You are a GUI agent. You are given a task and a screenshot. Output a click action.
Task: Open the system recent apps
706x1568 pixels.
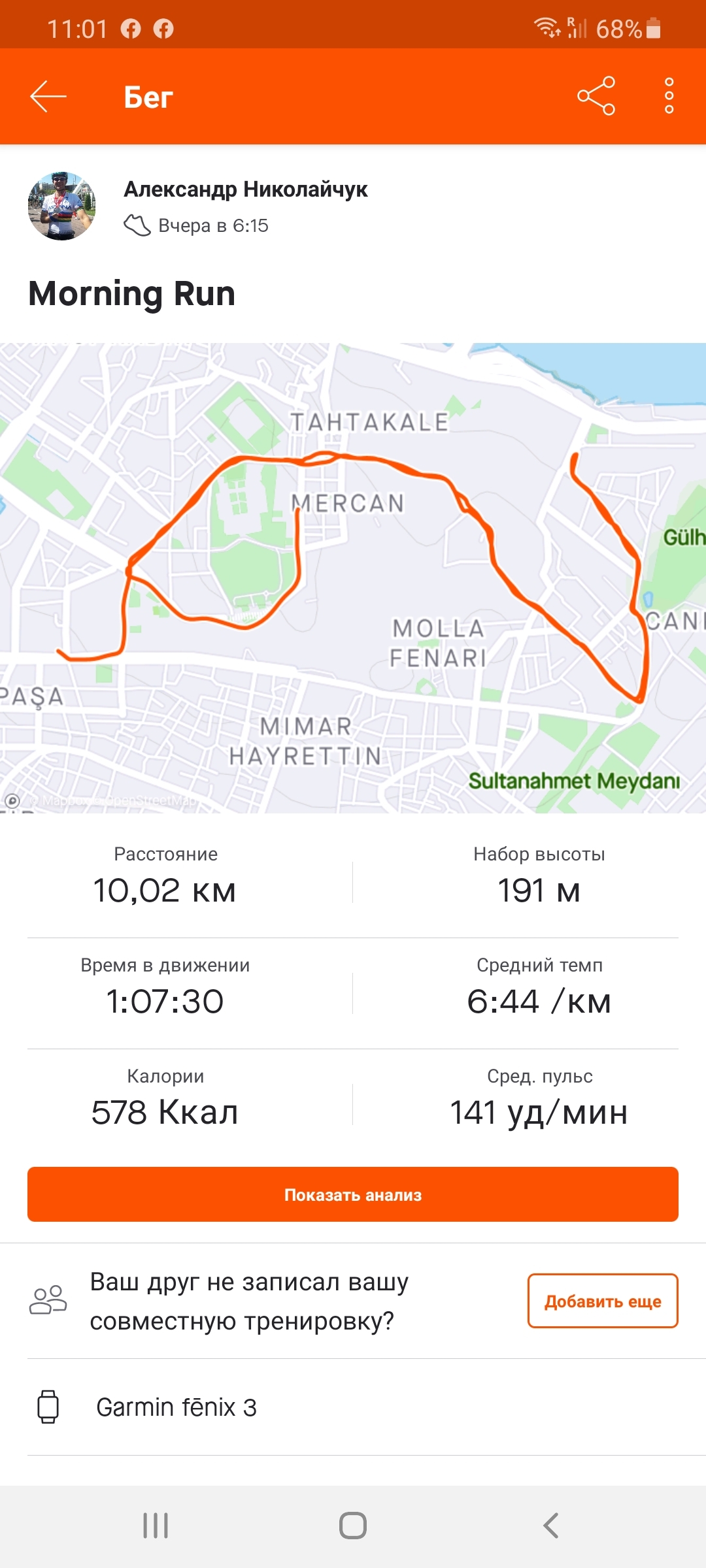[156, 1526]
